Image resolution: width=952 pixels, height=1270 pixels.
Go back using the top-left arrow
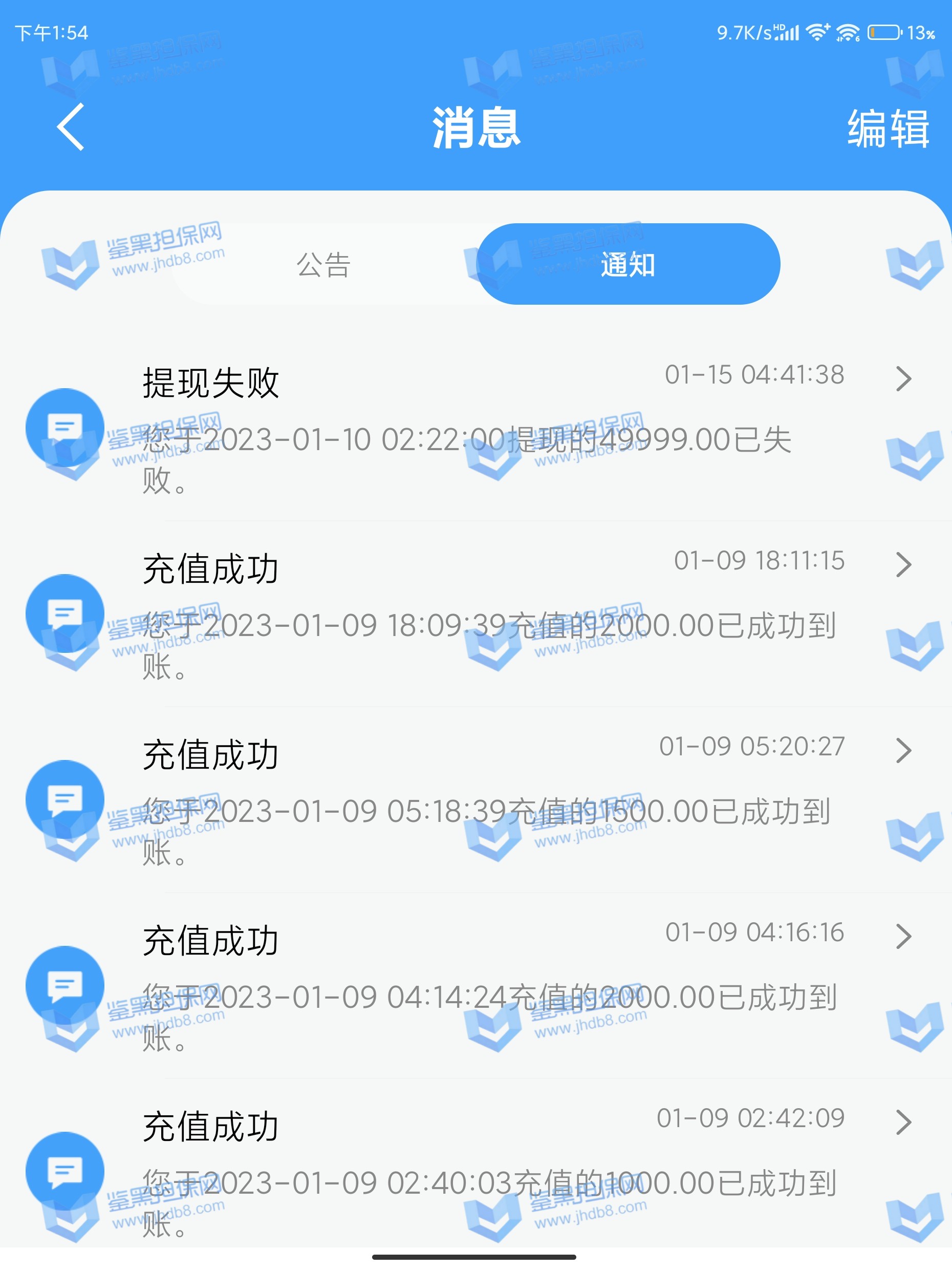71,128
